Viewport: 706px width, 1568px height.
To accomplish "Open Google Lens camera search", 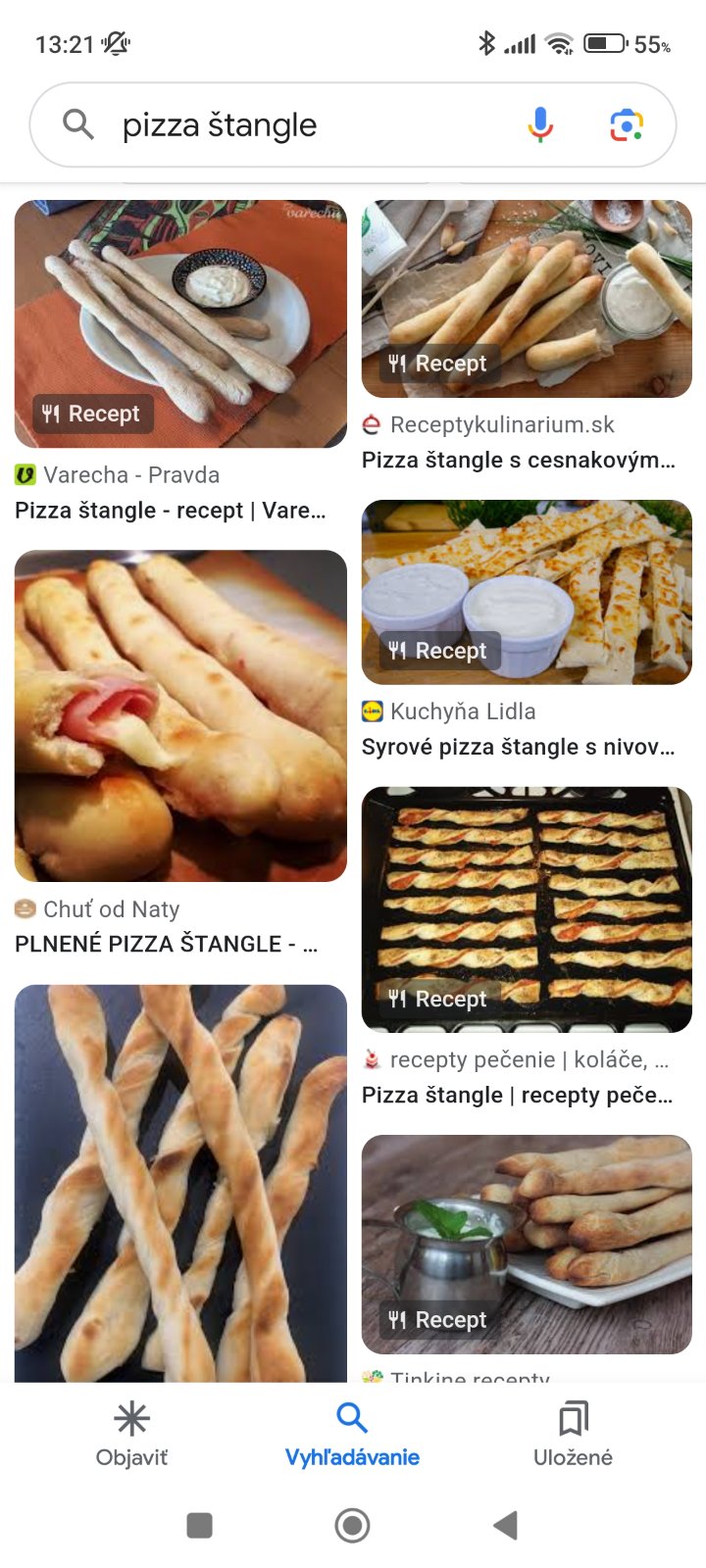I will (627, 125).
